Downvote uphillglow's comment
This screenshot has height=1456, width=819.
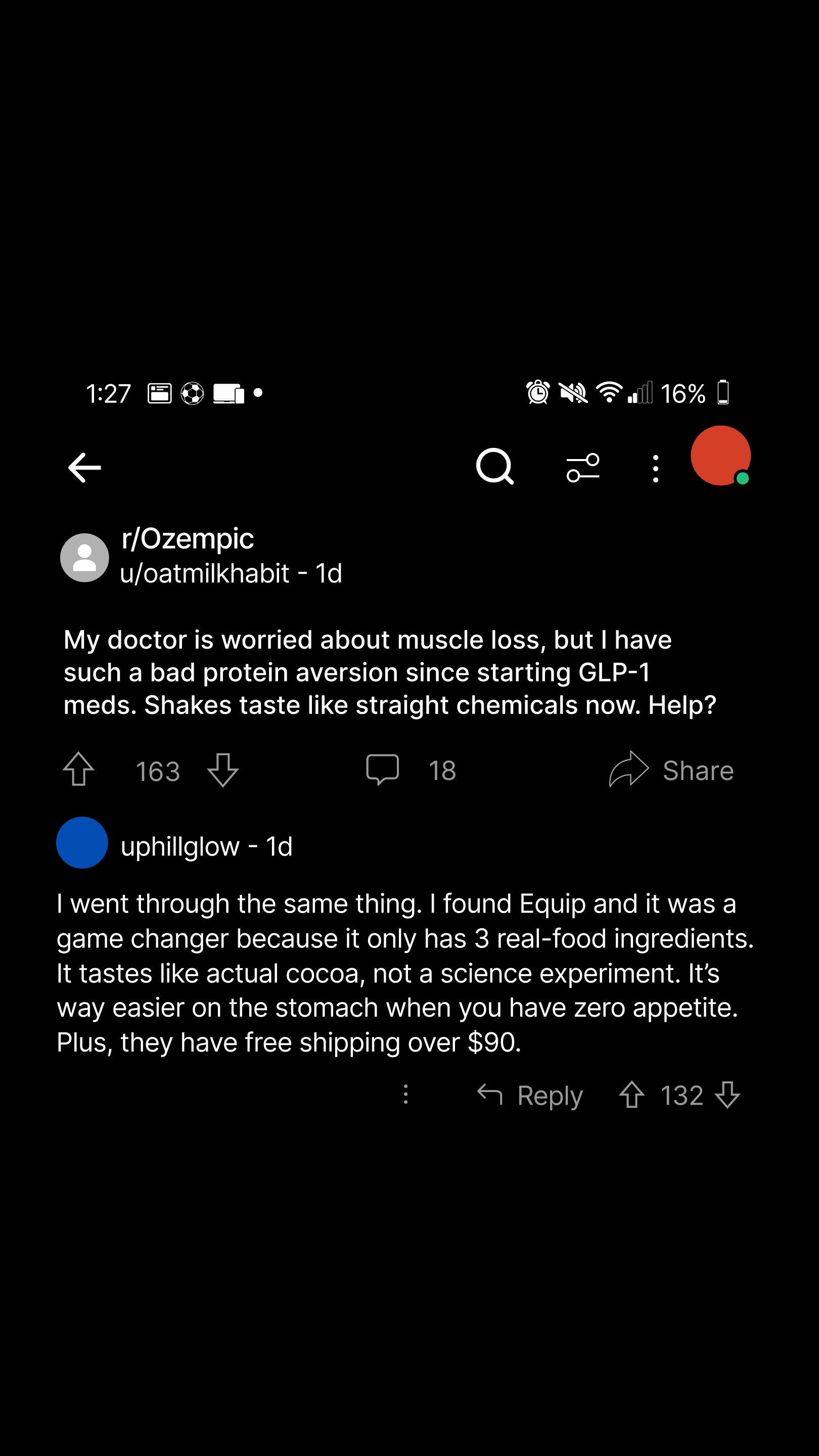[727, 1095]
